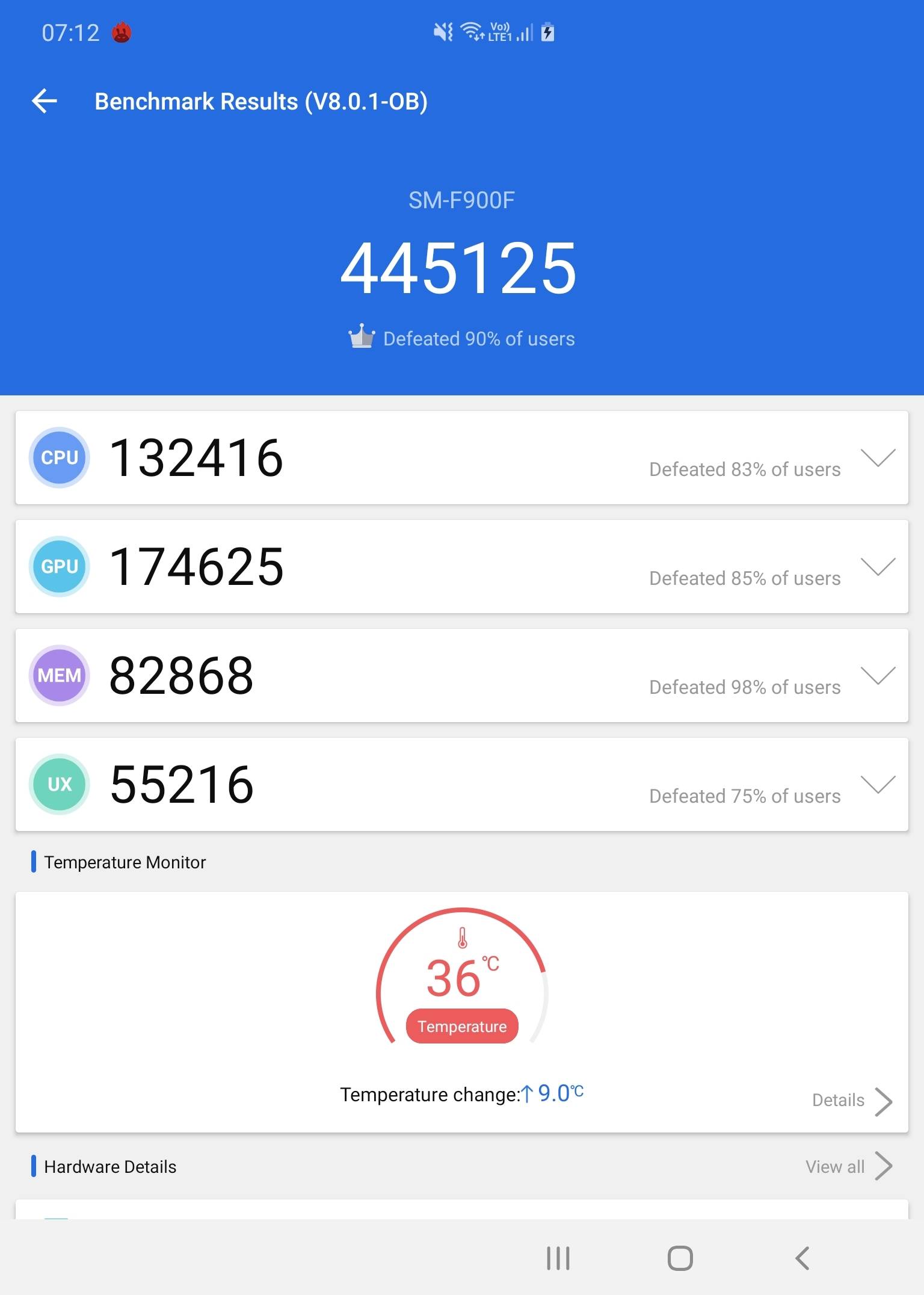Go back using the top-left arrow
This screenshot has height=1295, width=924.
pos(45,101)
